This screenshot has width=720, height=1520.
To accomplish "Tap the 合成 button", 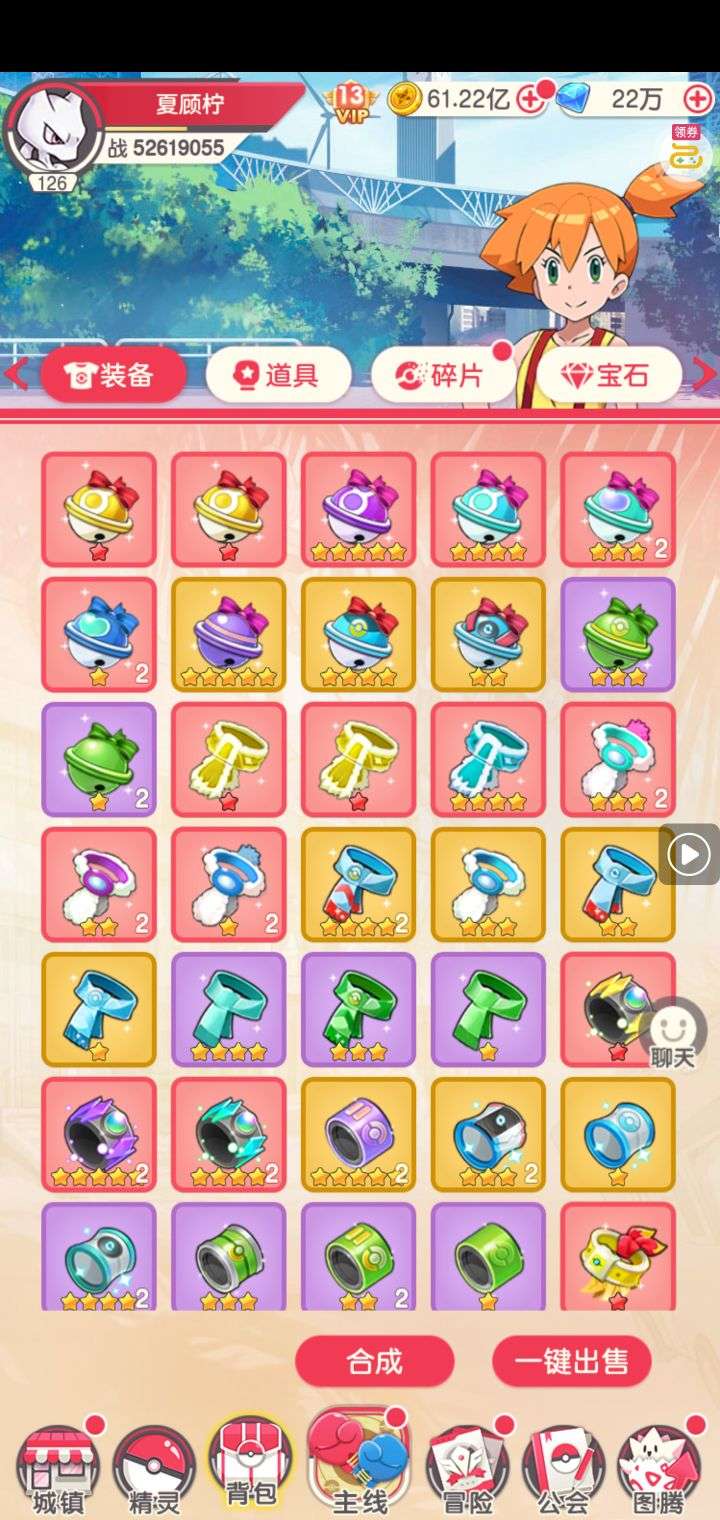I will pyautogui.click(x=374, y=1361).
